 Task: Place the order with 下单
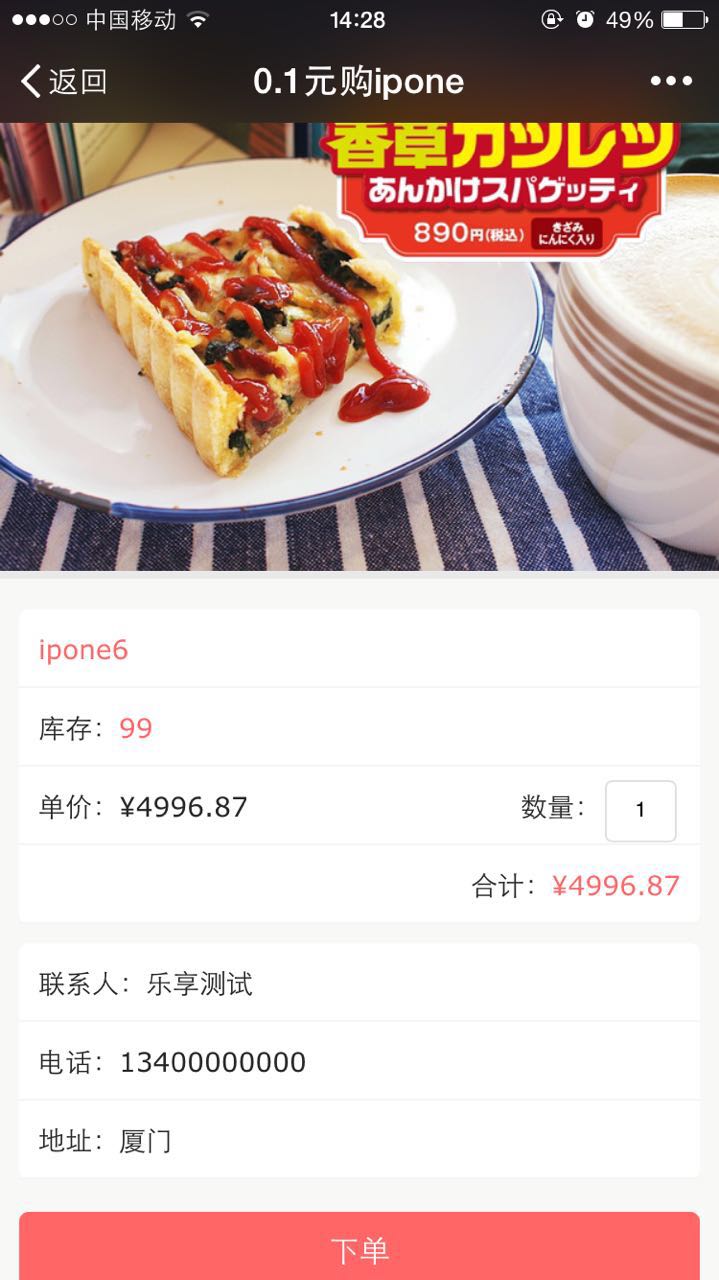coord(359,1248)
